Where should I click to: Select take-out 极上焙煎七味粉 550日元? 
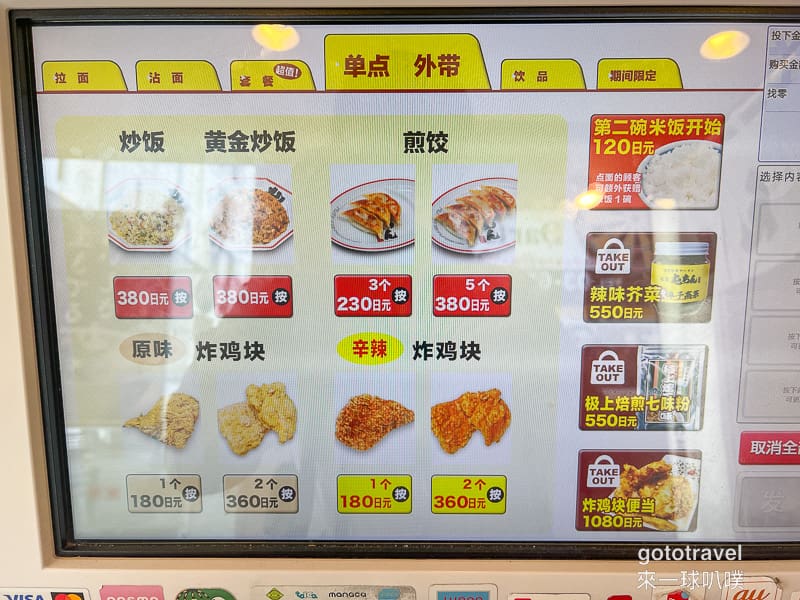point(643,387)
